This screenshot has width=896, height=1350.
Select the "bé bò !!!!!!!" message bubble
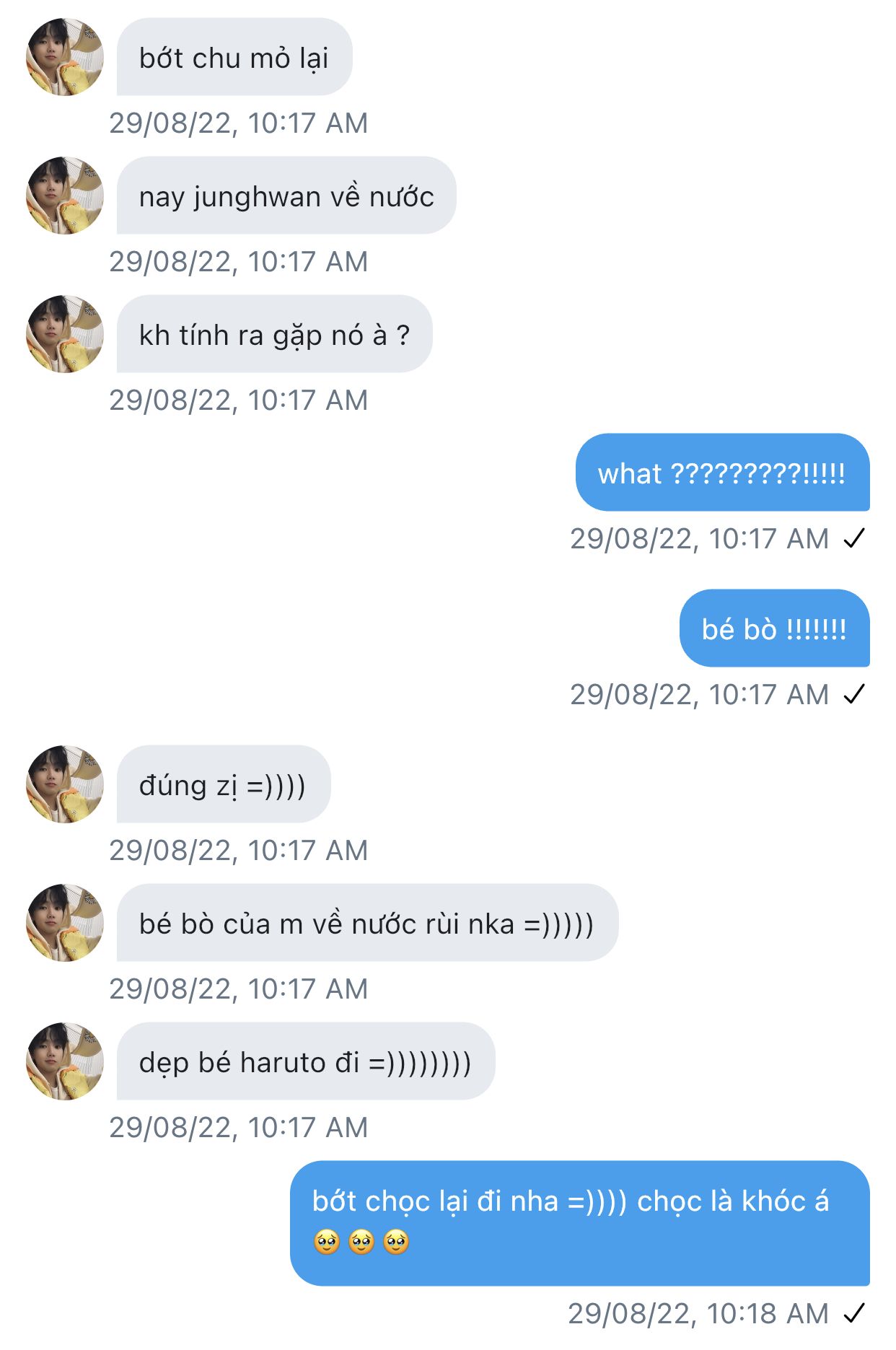point(774,628)
